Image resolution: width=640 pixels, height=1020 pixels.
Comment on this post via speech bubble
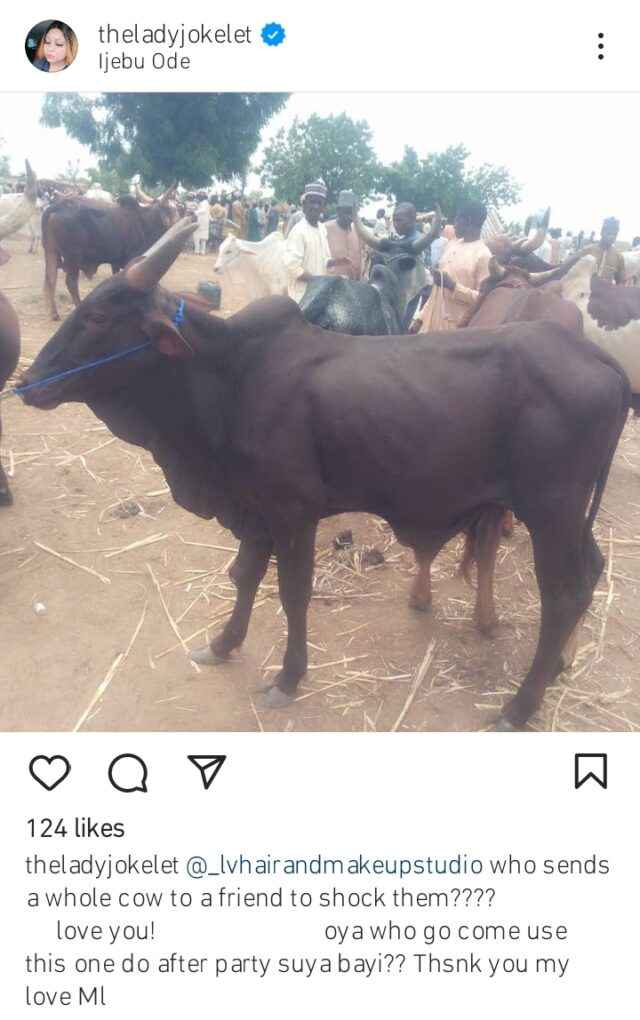point(128,772)
